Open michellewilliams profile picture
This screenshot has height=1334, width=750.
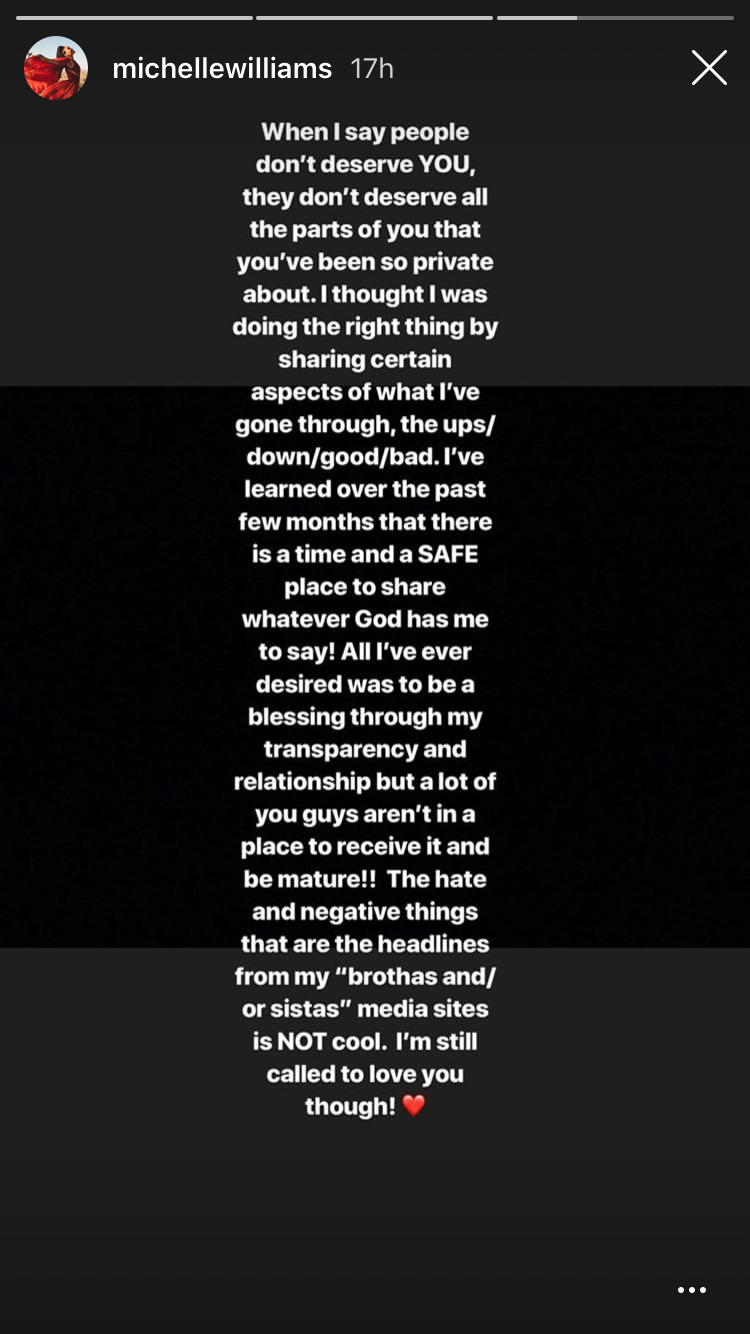(56, 68)
